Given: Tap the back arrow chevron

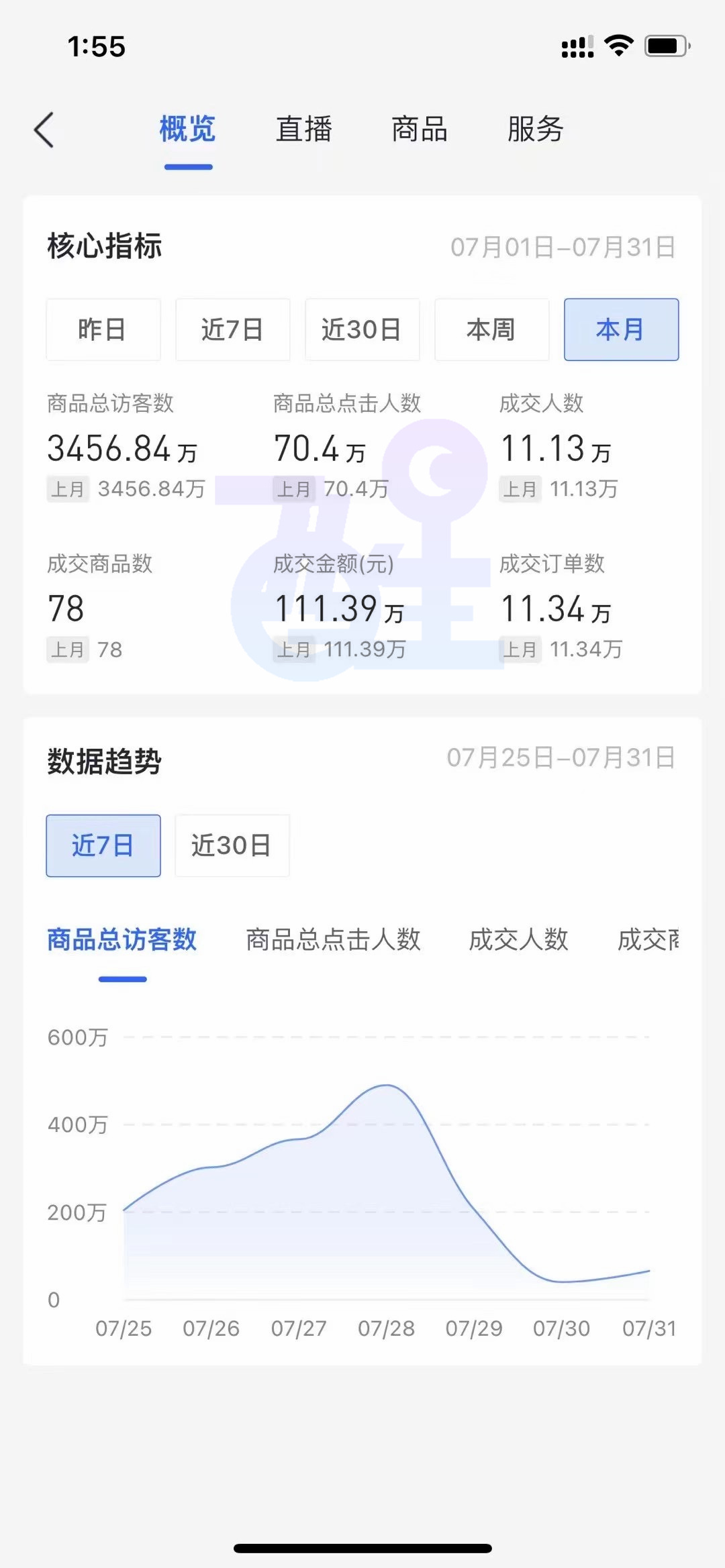Looking at the screenshot, I should [x=44, y=130].
